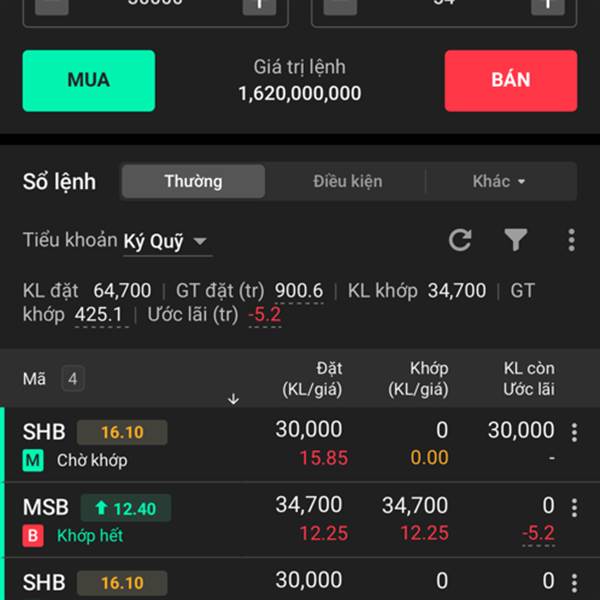This screenshot has height=600, width=600.
Task: Tap the red BÁN sell button
Action: pyautogui.click(x=510, y=80)
